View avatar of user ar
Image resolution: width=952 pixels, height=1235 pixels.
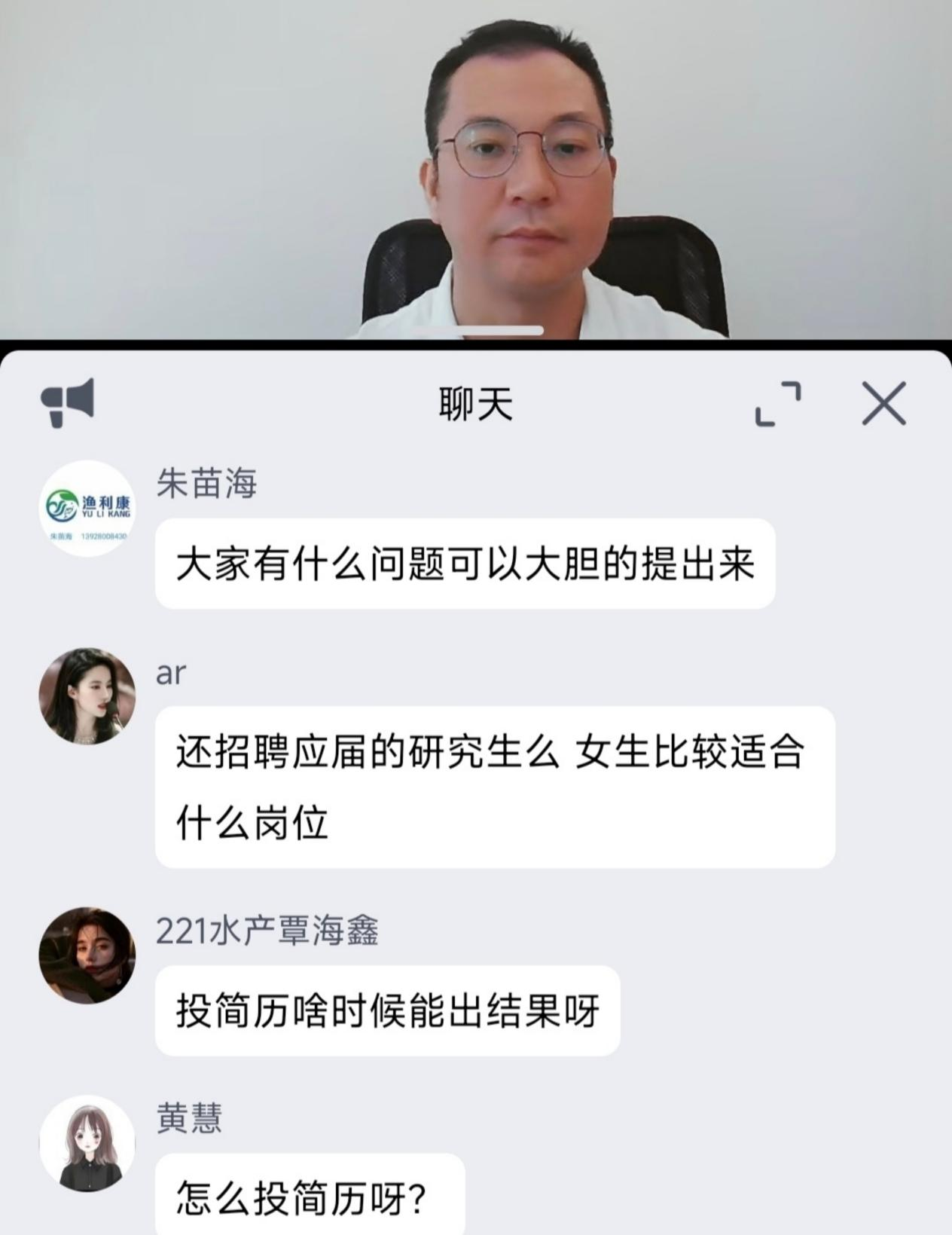(x=87, y=696)
